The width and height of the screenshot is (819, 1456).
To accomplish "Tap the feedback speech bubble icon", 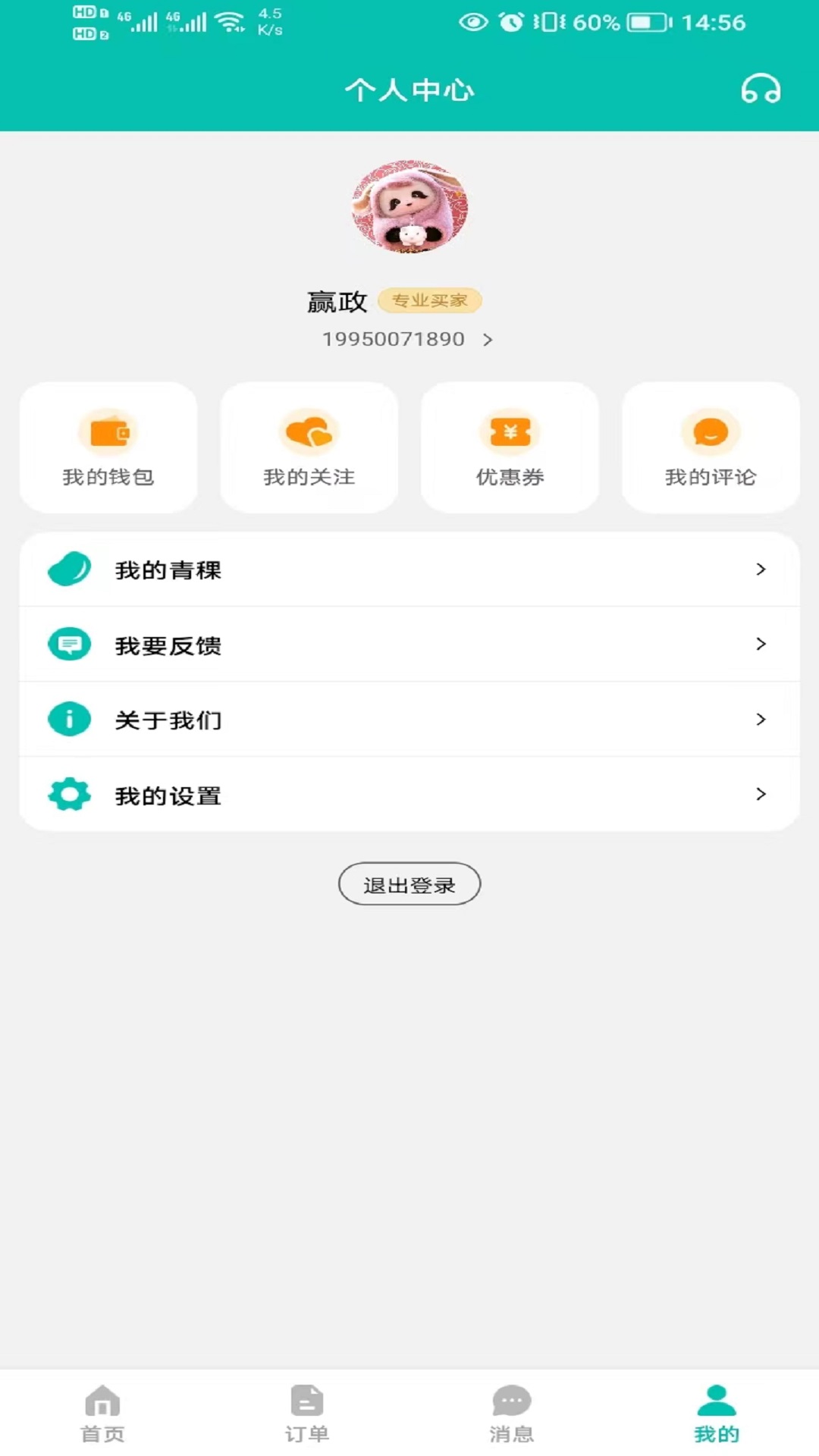I will [68, 644].
